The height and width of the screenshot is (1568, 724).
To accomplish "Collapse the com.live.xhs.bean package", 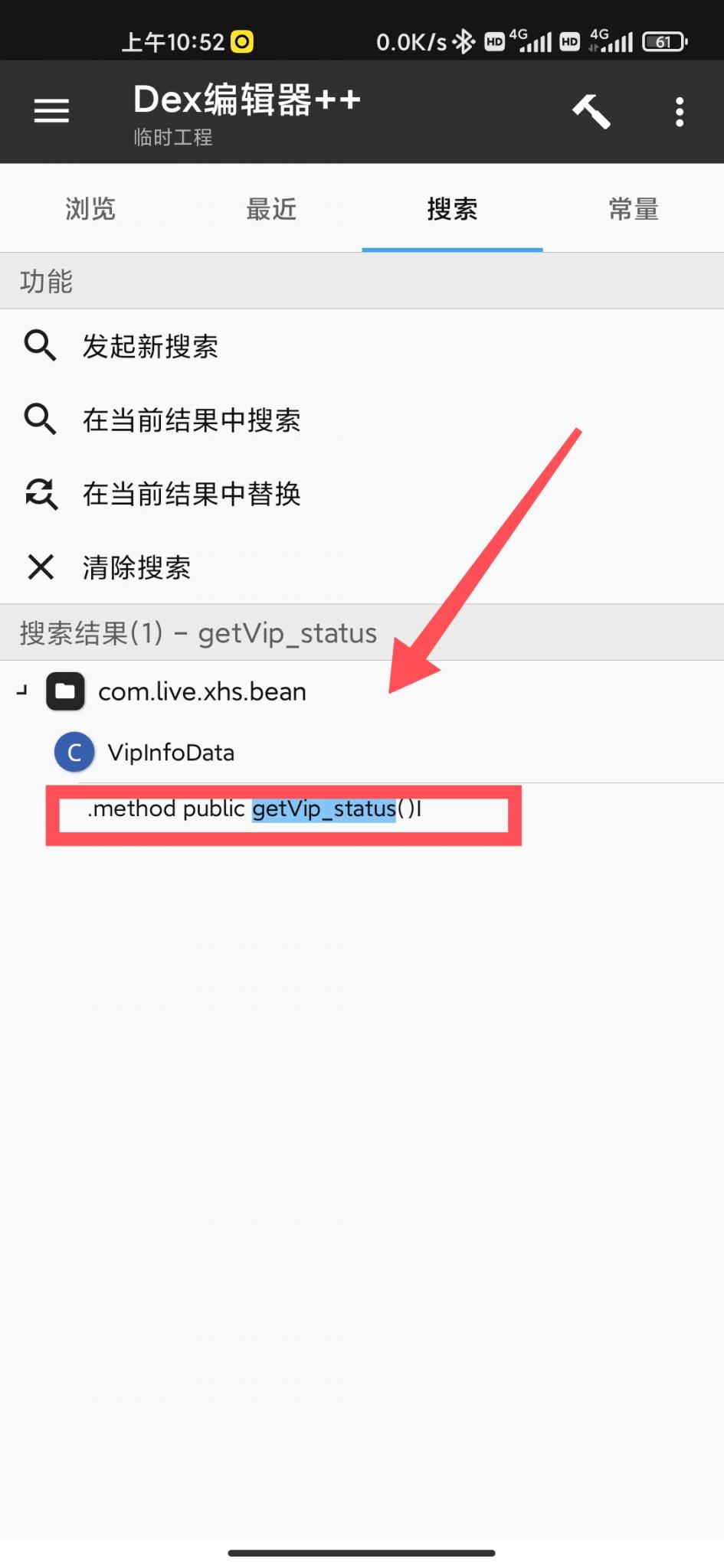I will 23,691.
